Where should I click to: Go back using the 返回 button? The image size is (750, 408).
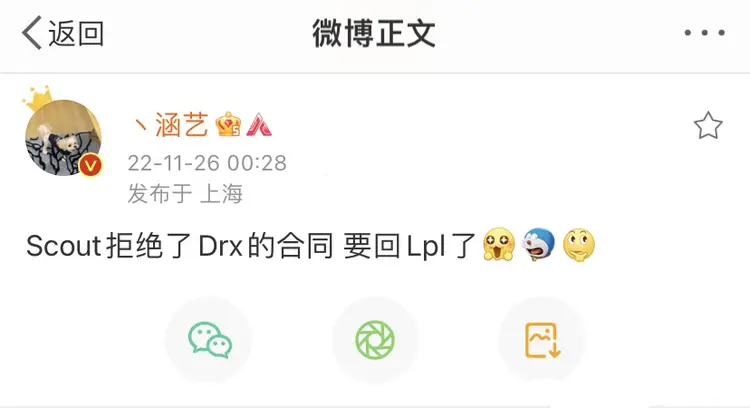point(63,33)
